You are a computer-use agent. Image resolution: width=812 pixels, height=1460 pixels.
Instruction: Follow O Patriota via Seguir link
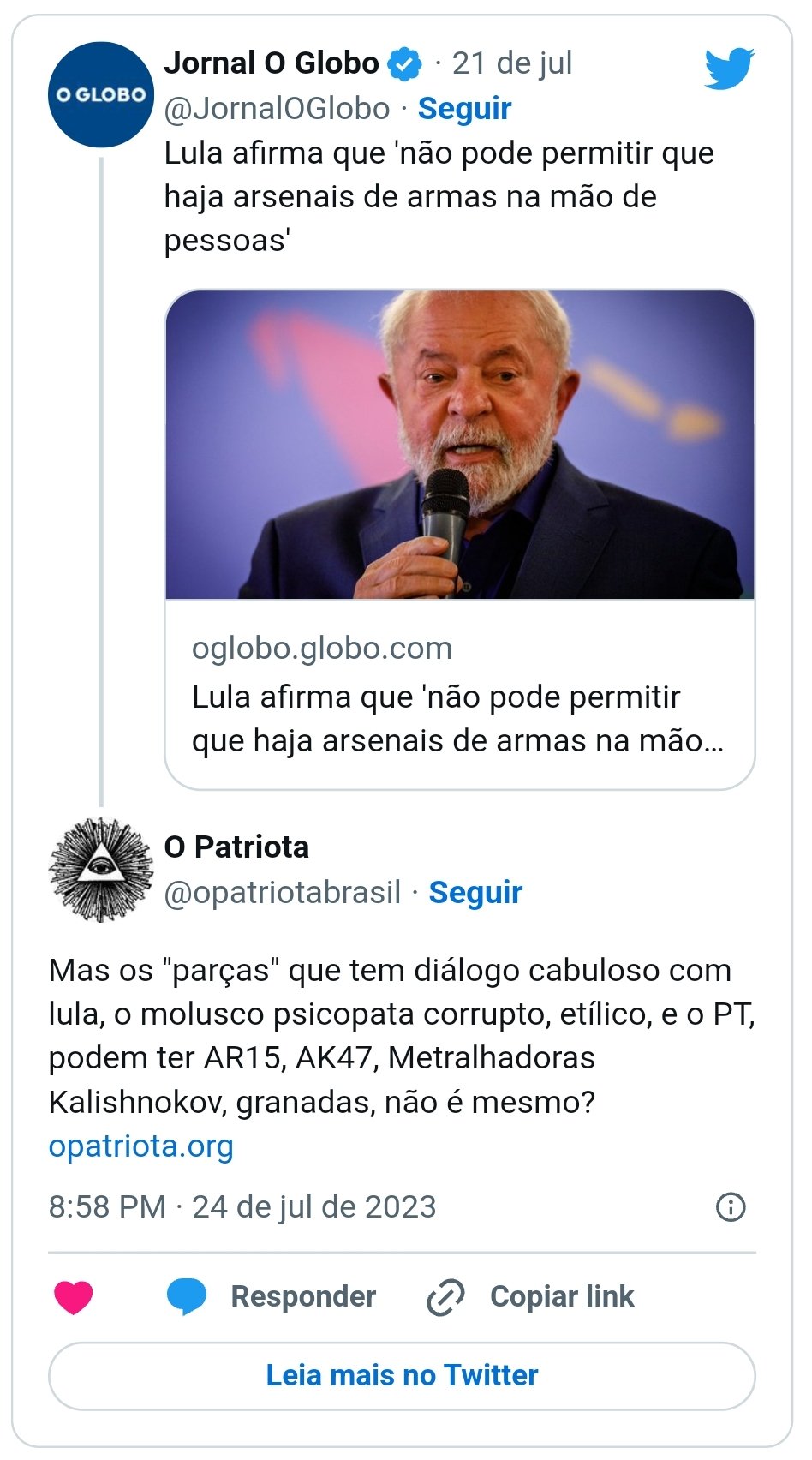[x=475, y=892]
